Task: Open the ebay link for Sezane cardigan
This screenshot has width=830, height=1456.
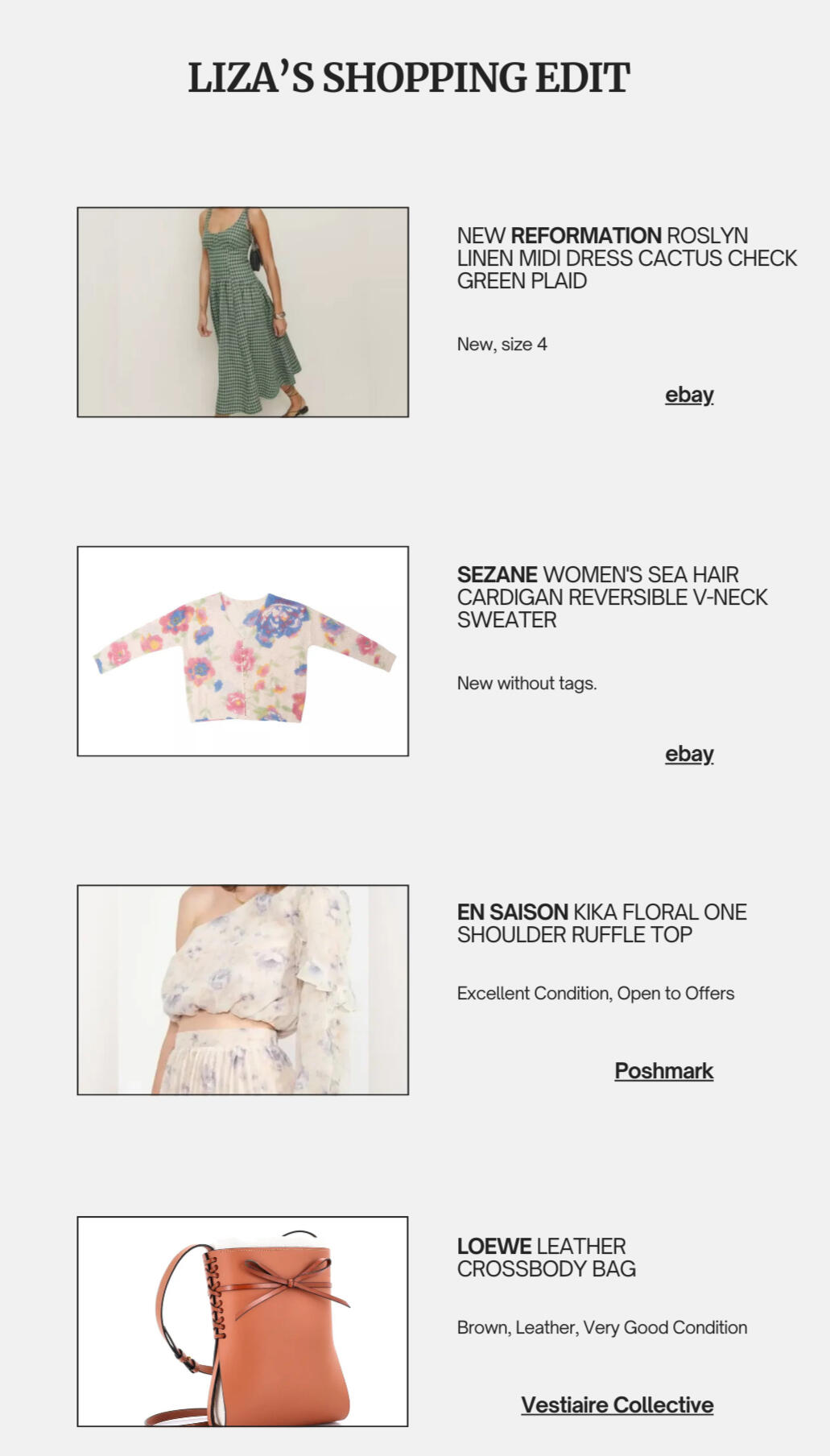Action: 689,754
